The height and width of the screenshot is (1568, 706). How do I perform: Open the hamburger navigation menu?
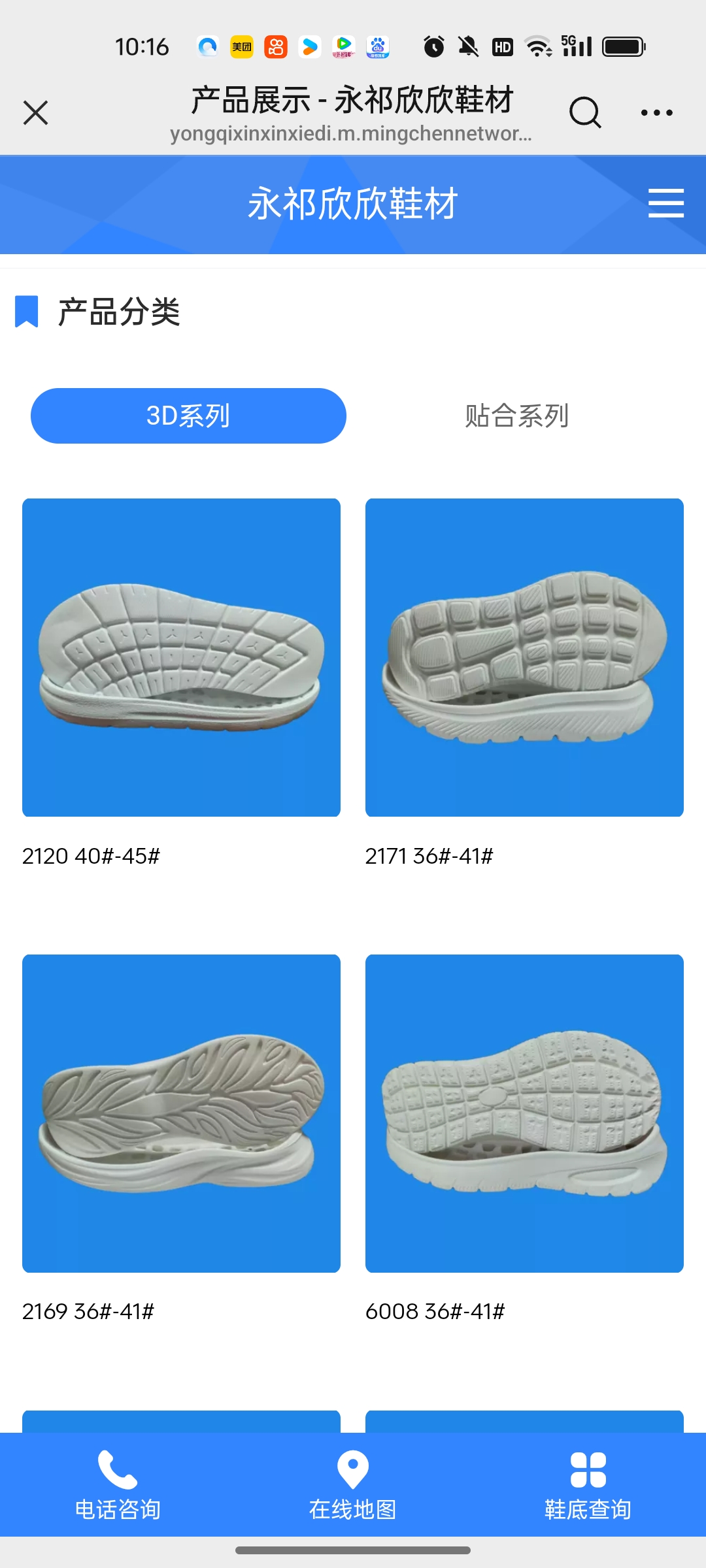(665, 203)
